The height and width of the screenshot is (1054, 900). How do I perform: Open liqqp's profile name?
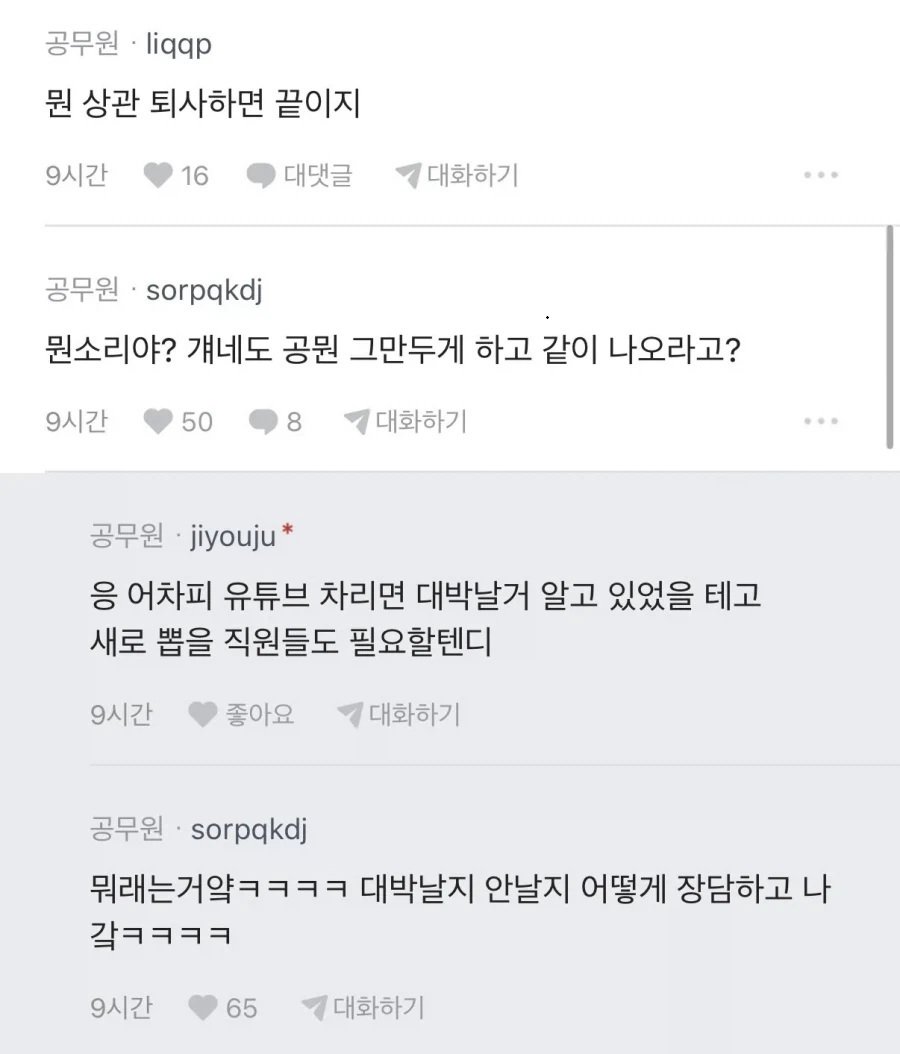[180, 43]
